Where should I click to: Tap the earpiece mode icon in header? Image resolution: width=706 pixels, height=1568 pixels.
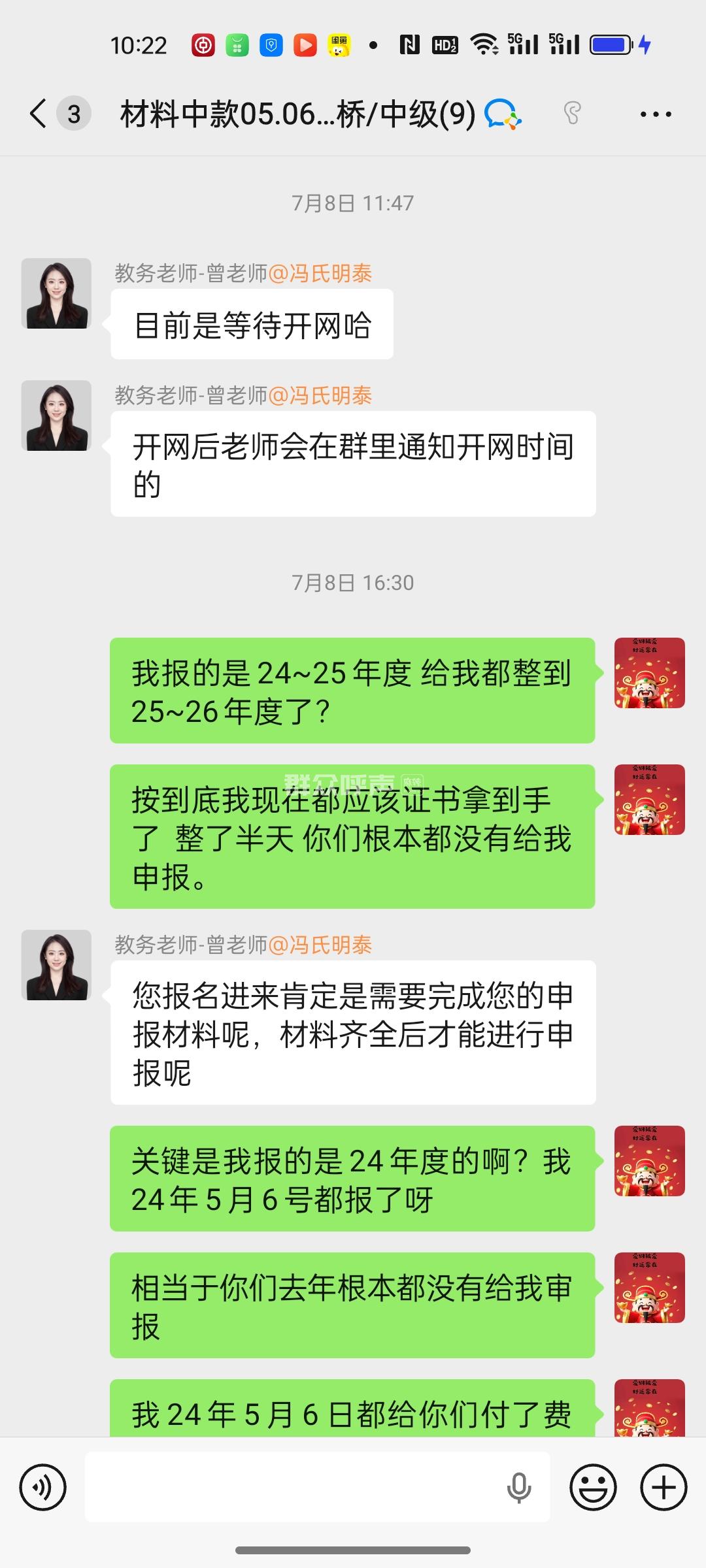[572, 114]
